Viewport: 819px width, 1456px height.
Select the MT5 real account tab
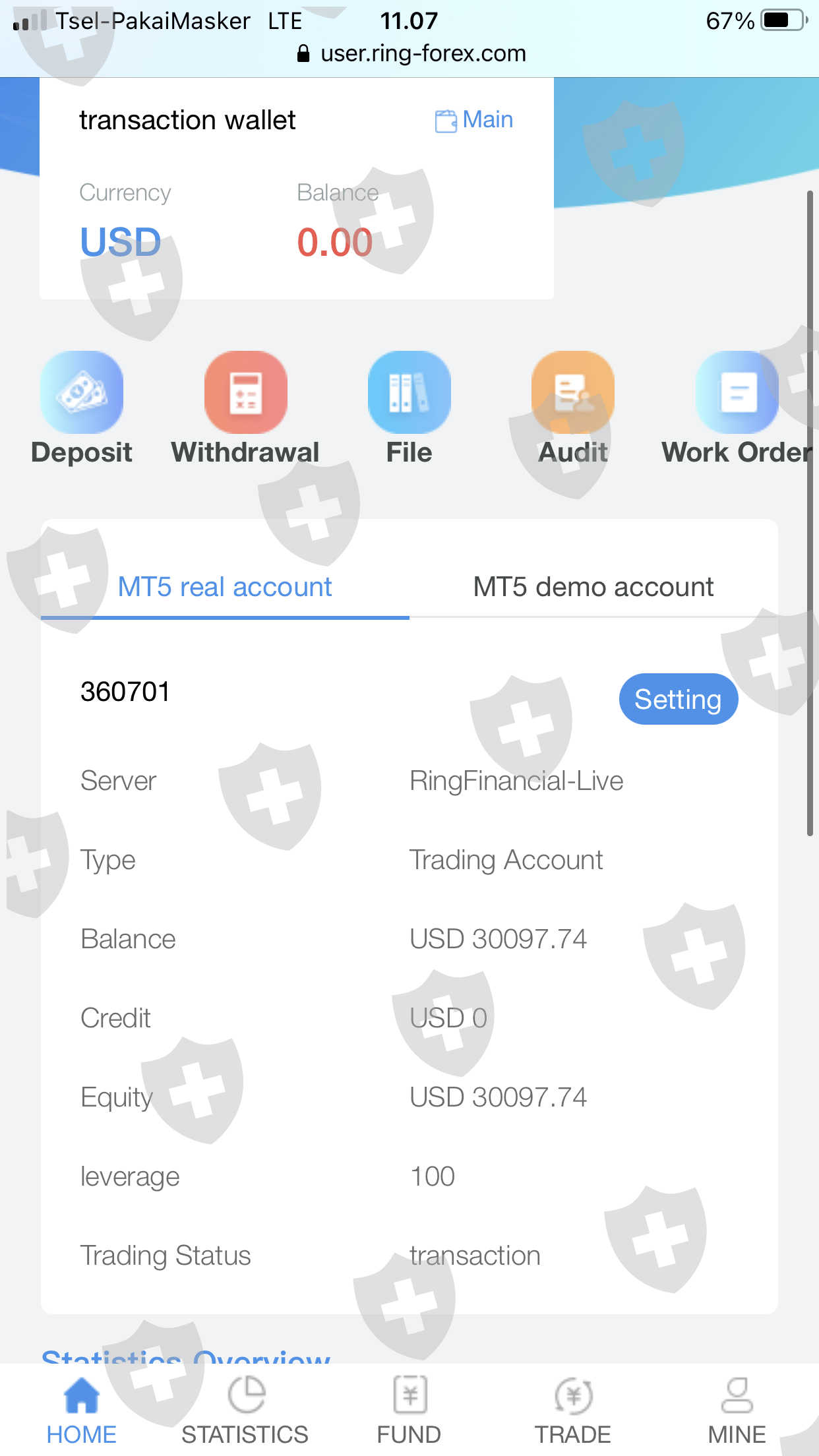(225, 587)
